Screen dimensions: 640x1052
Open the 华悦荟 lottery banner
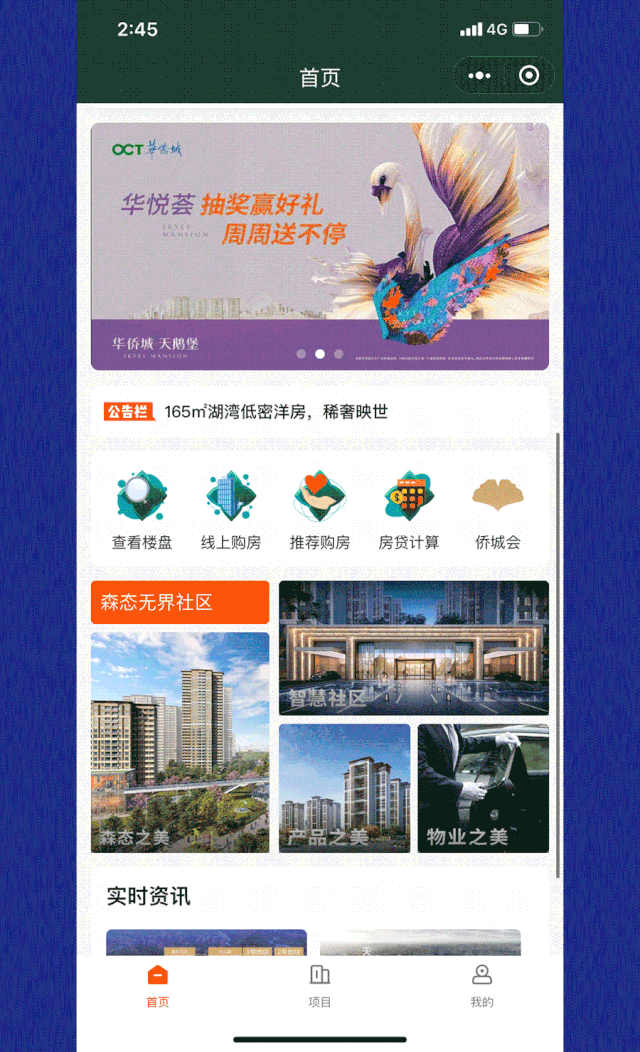tap(320, 245)
